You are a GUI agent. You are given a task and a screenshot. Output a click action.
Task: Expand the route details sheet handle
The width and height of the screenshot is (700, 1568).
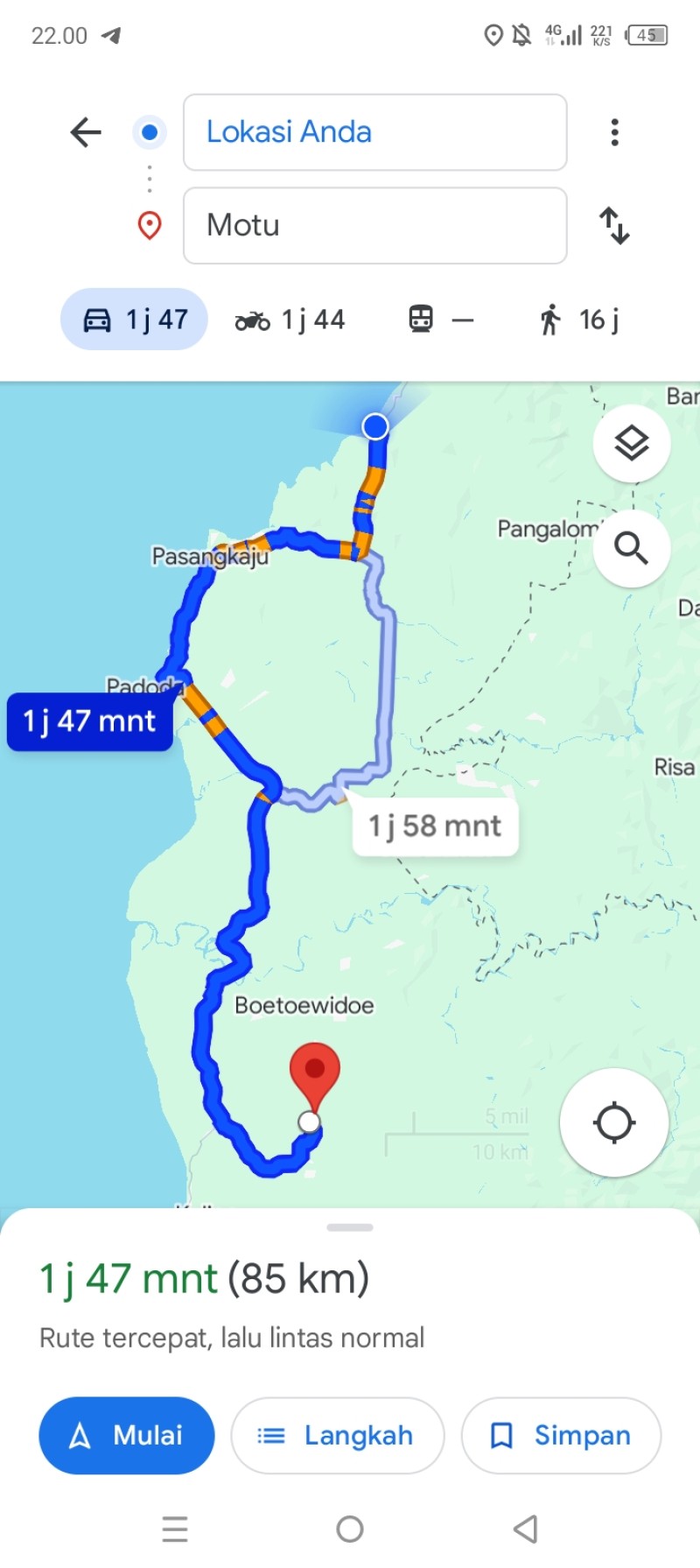[350, 1227]
